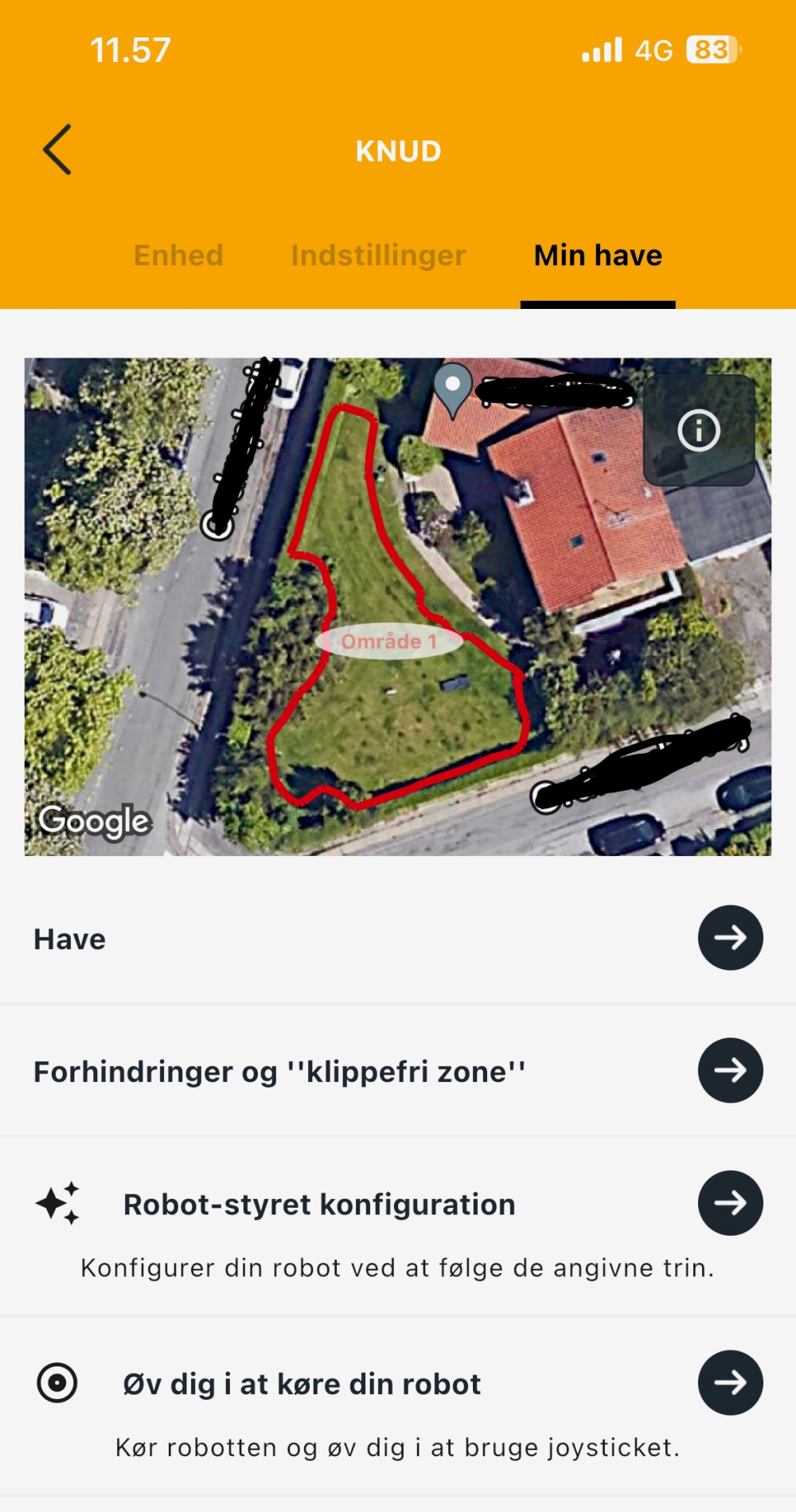
Task: Start Robot-styret konfiguration
Action: click(x=730, y=1203)
